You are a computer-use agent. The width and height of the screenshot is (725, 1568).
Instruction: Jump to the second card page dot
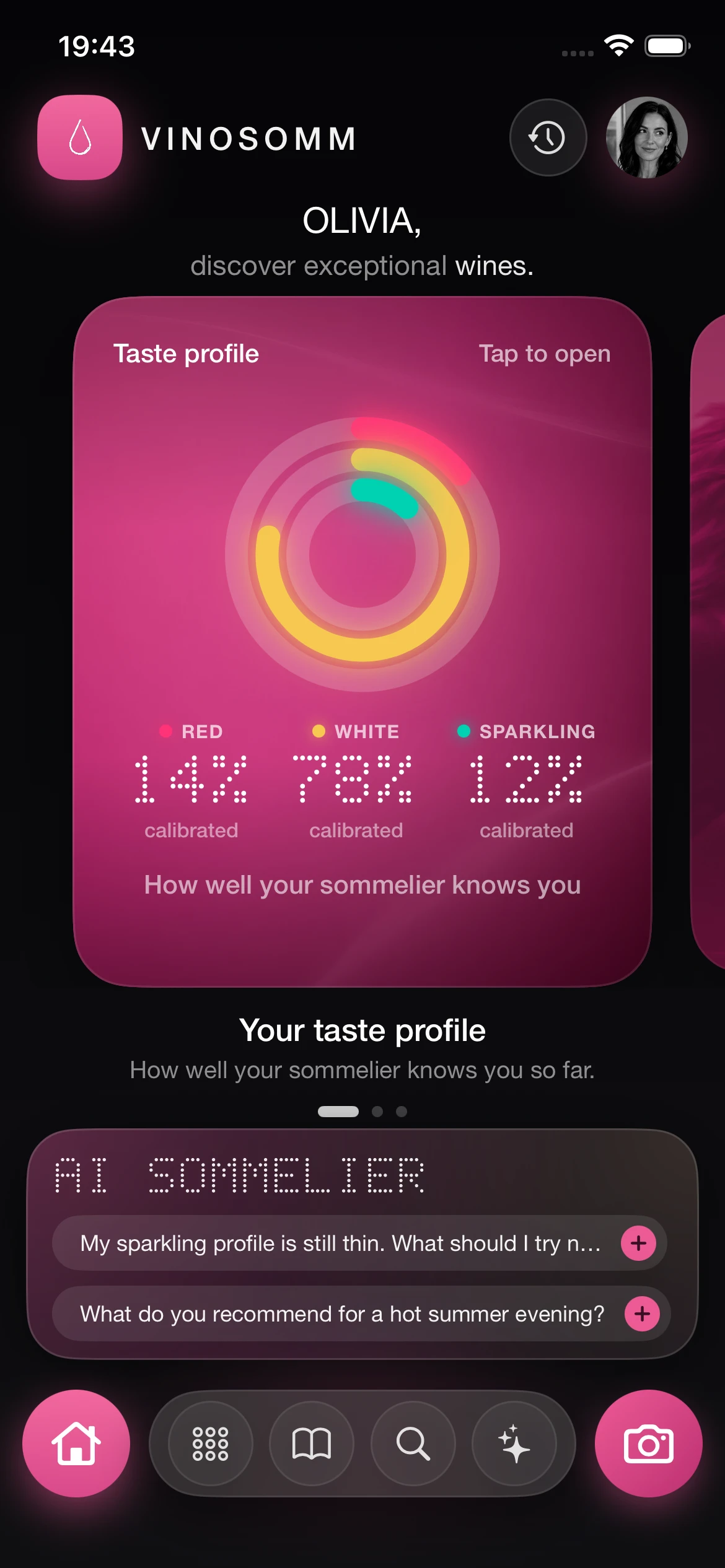click(x=377, y=1112)
